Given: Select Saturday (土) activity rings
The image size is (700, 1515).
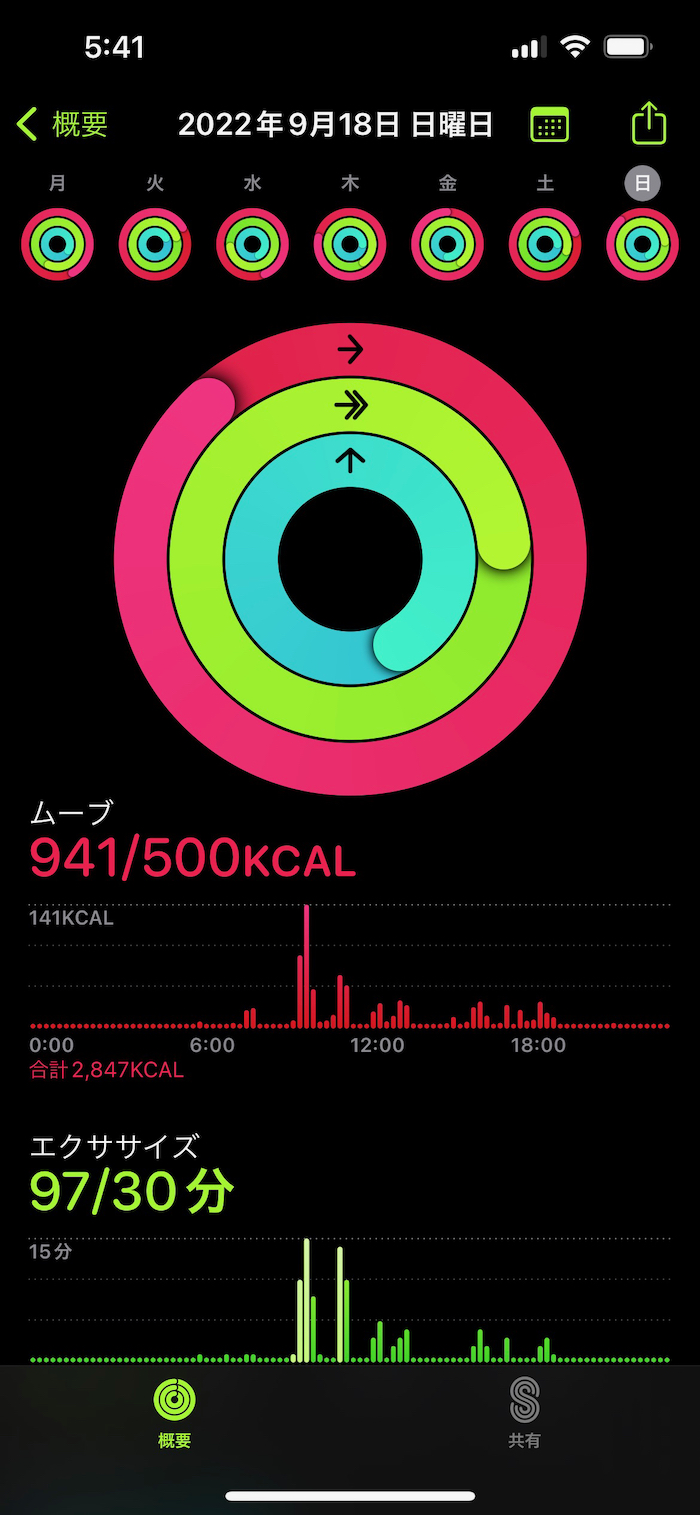Looking at the screenshot, I should tap(545, 244).
